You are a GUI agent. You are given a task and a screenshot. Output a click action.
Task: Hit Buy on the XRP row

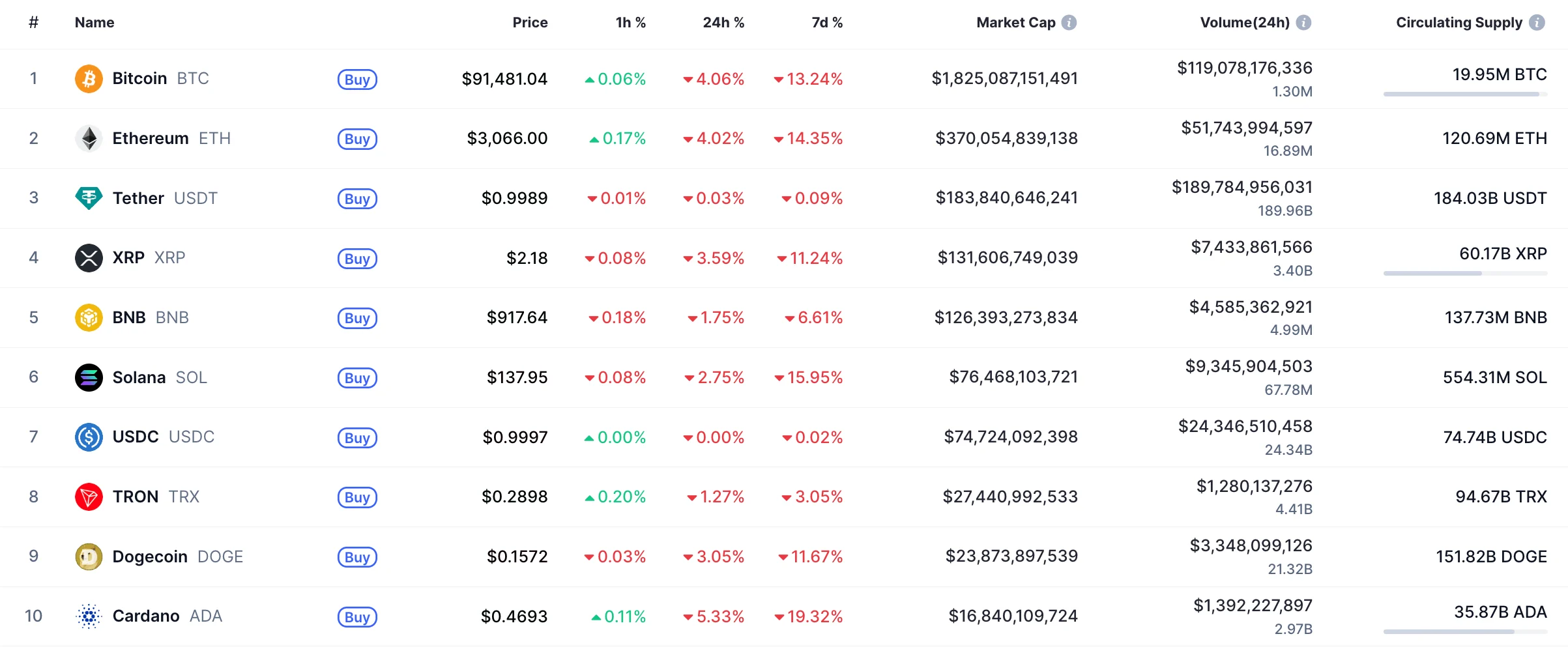tap(357, 259)
